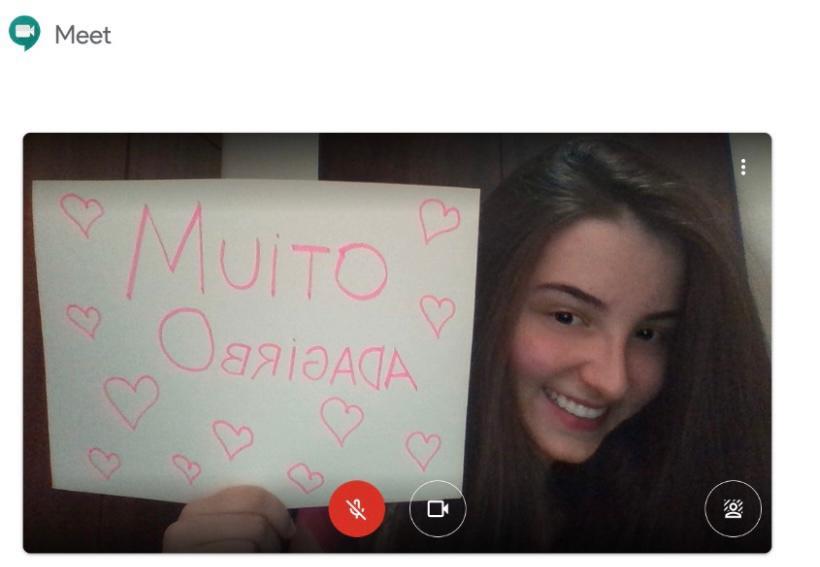Screen dimensions: 820x567
Task: Turn off the camera
Action: [x=437, y=509]
